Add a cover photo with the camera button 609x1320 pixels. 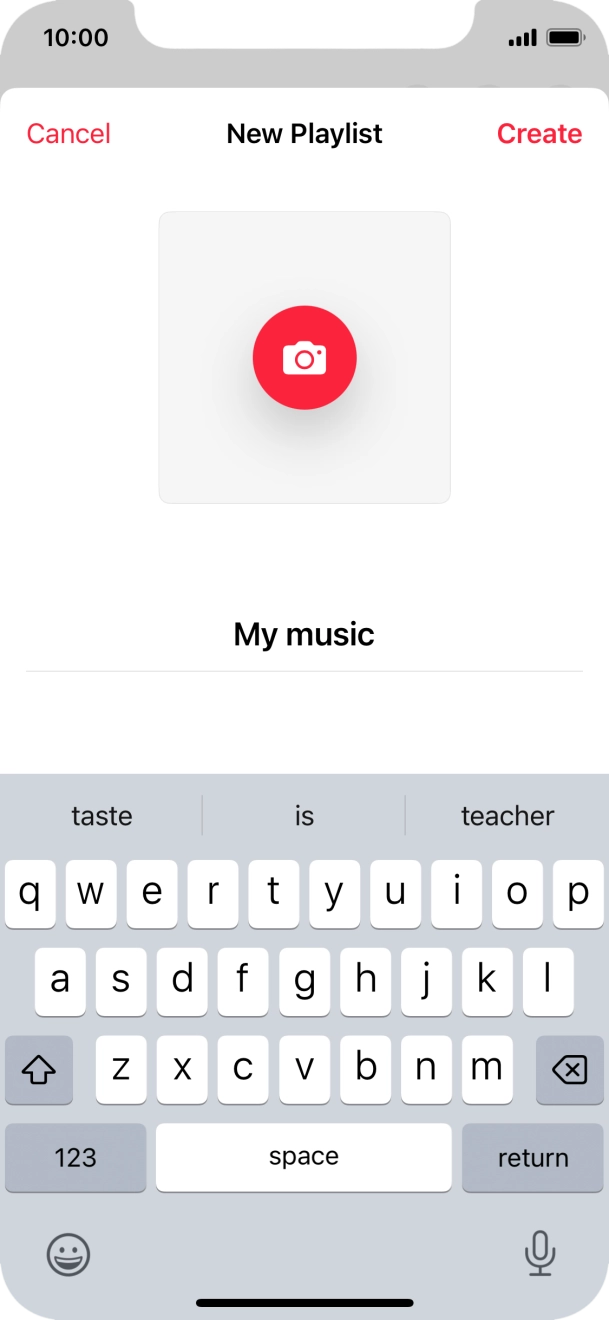[x=304, y=358]
